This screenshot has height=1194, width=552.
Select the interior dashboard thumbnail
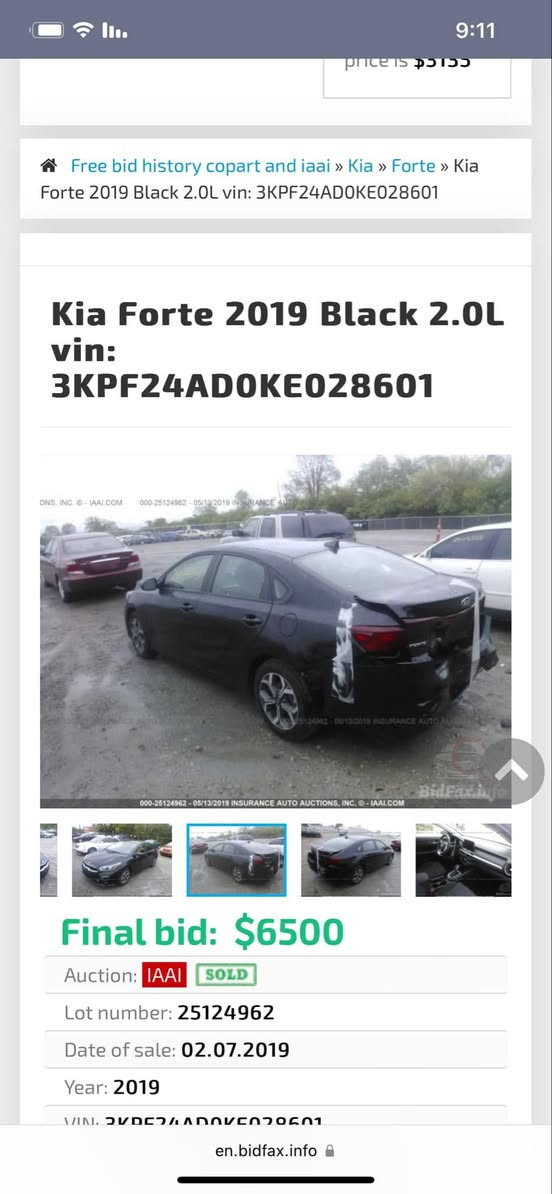point(464,860)
